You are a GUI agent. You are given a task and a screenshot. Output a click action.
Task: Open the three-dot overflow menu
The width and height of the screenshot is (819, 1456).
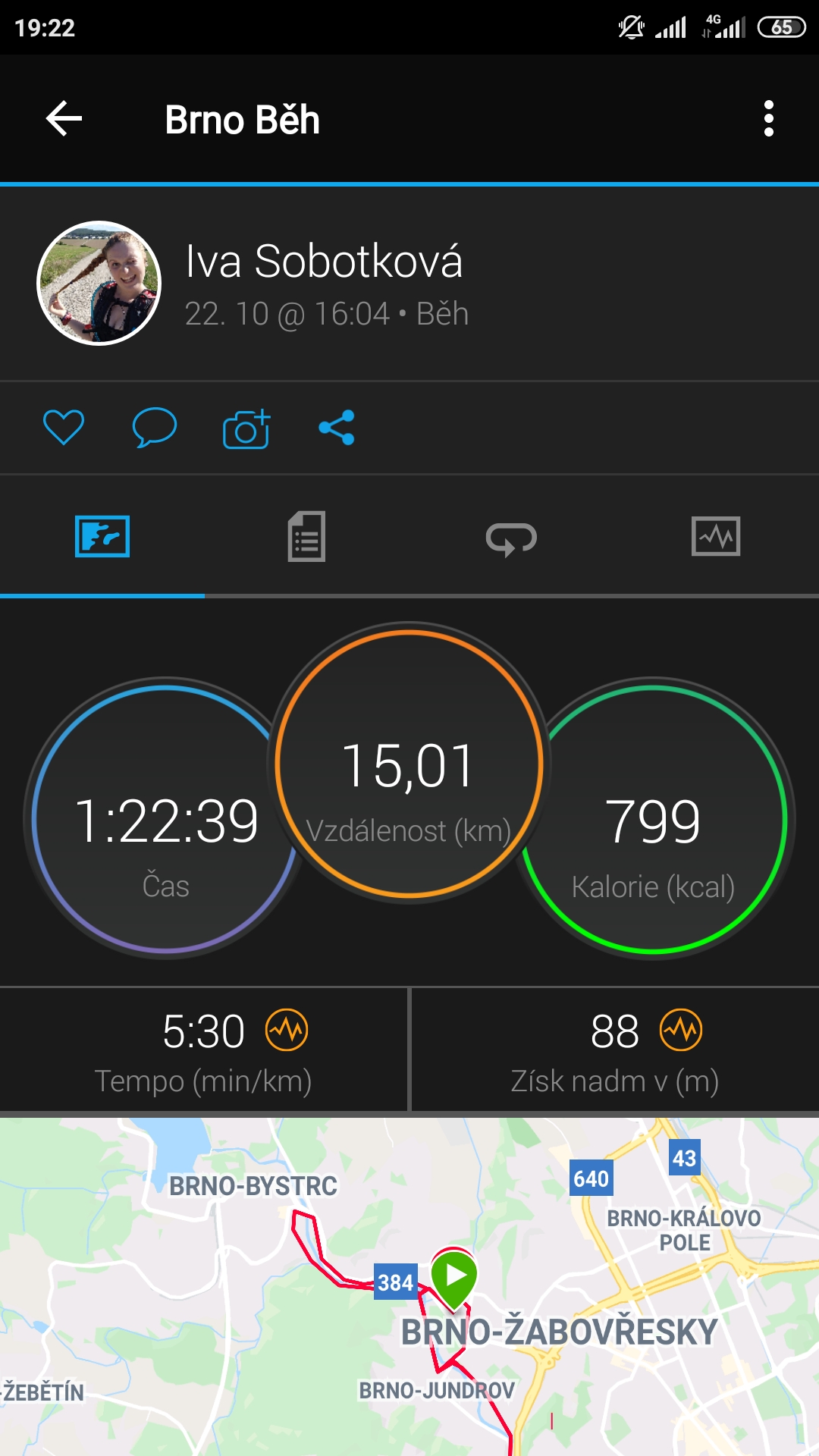point(769,119)
